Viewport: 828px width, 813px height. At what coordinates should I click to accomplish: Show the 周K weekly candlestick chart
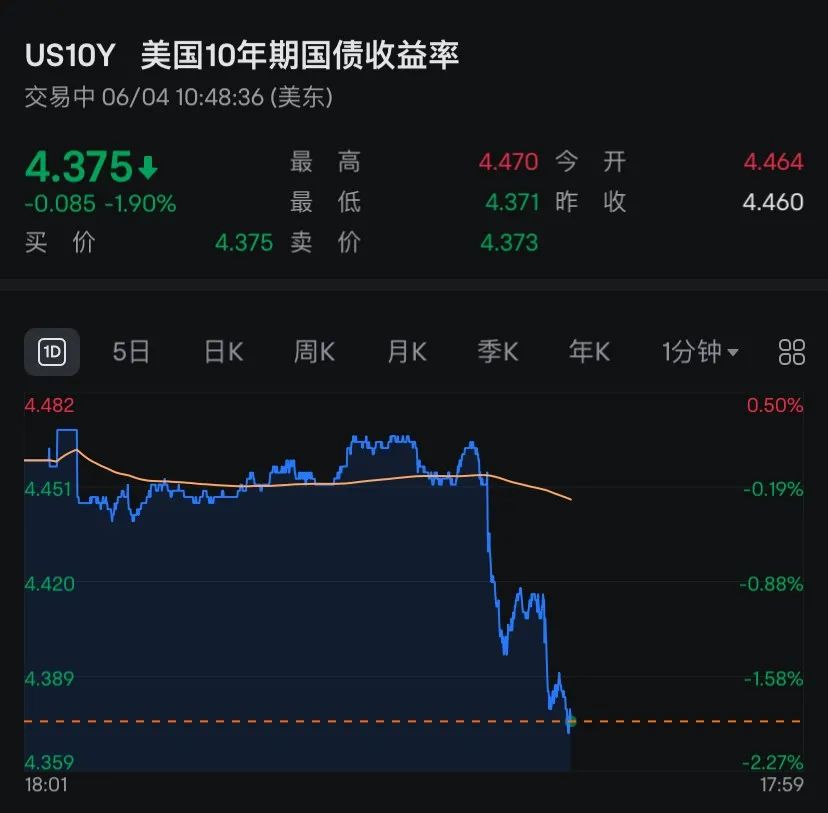click(x=314, y=352)
